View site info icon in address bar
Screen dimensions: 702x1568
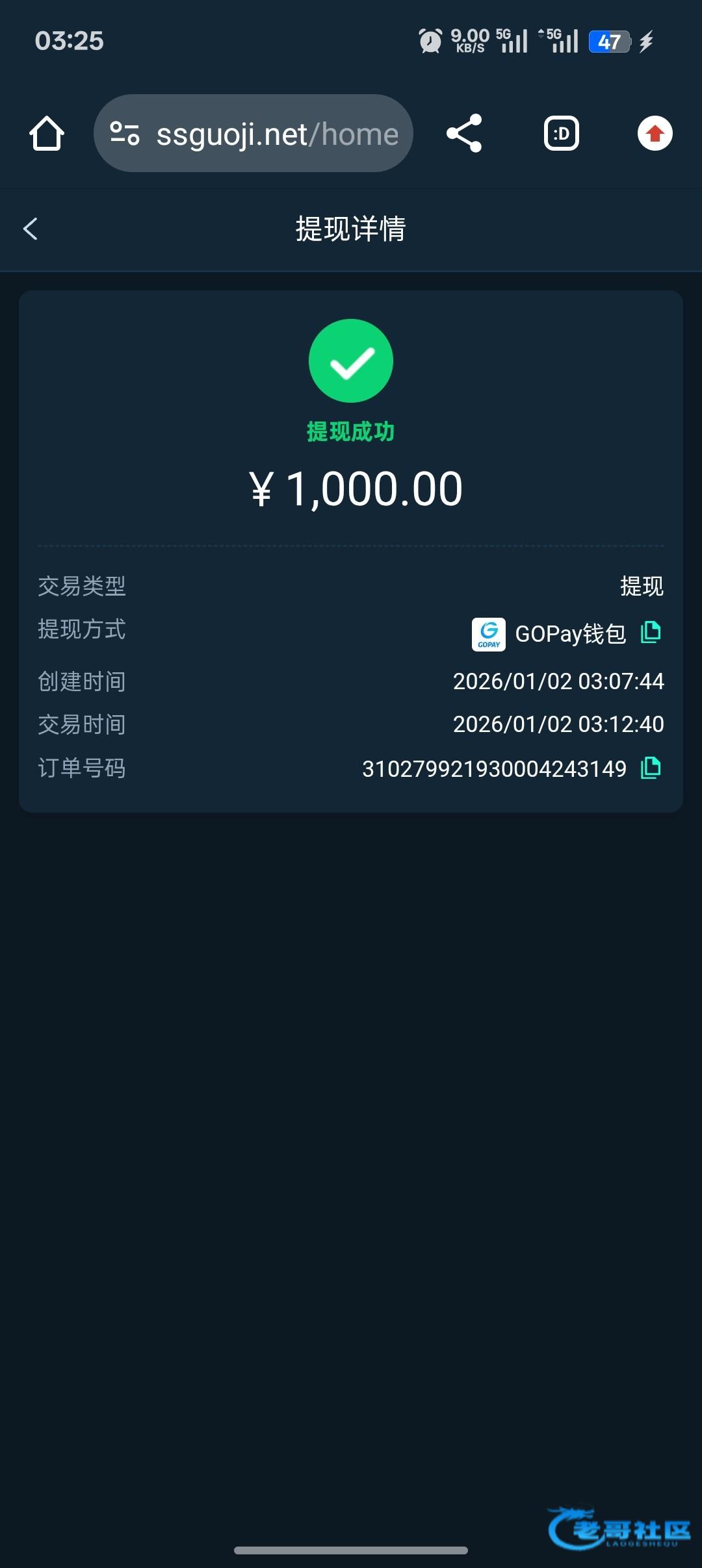click(124, 134)
